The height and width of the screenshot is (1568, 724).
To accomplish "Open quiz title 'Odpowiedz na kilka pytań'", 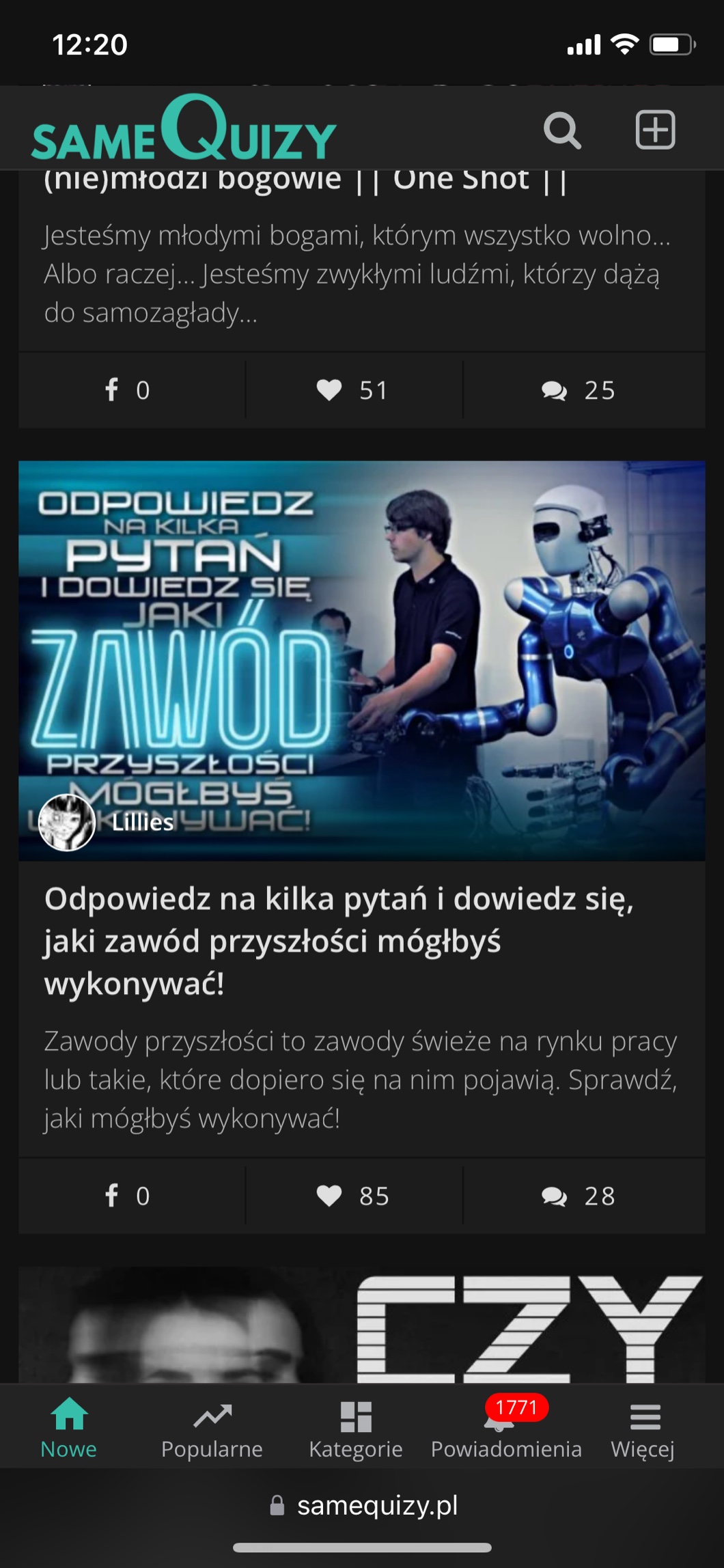I will [x=339, y=941].
